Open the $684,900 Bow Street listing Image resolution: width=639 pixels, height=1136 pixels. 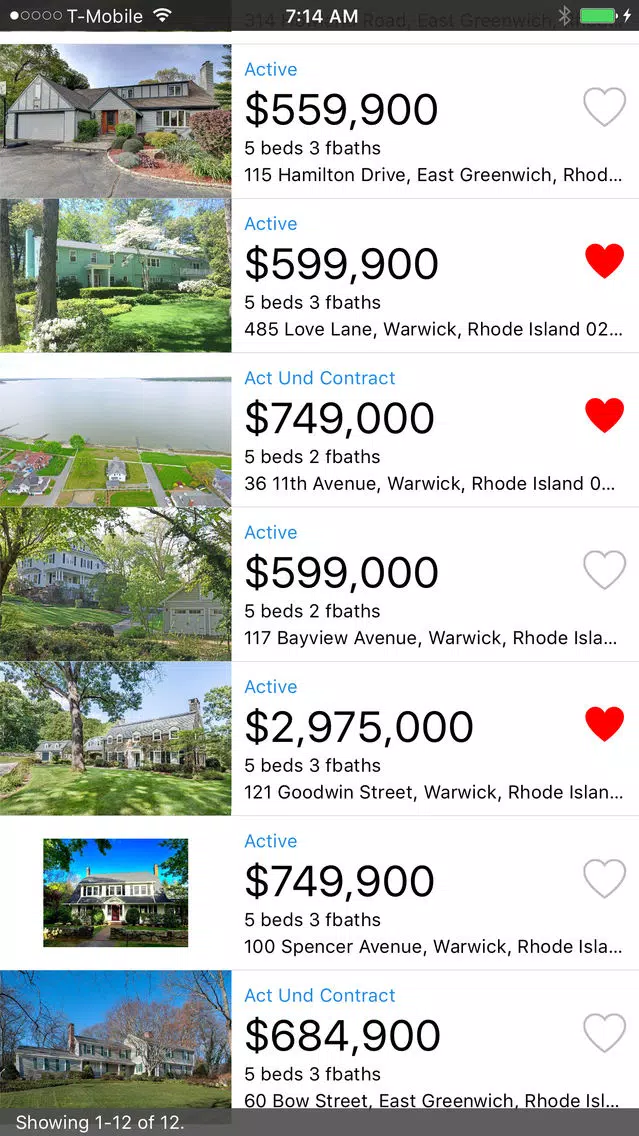[x=320, y=1039]
